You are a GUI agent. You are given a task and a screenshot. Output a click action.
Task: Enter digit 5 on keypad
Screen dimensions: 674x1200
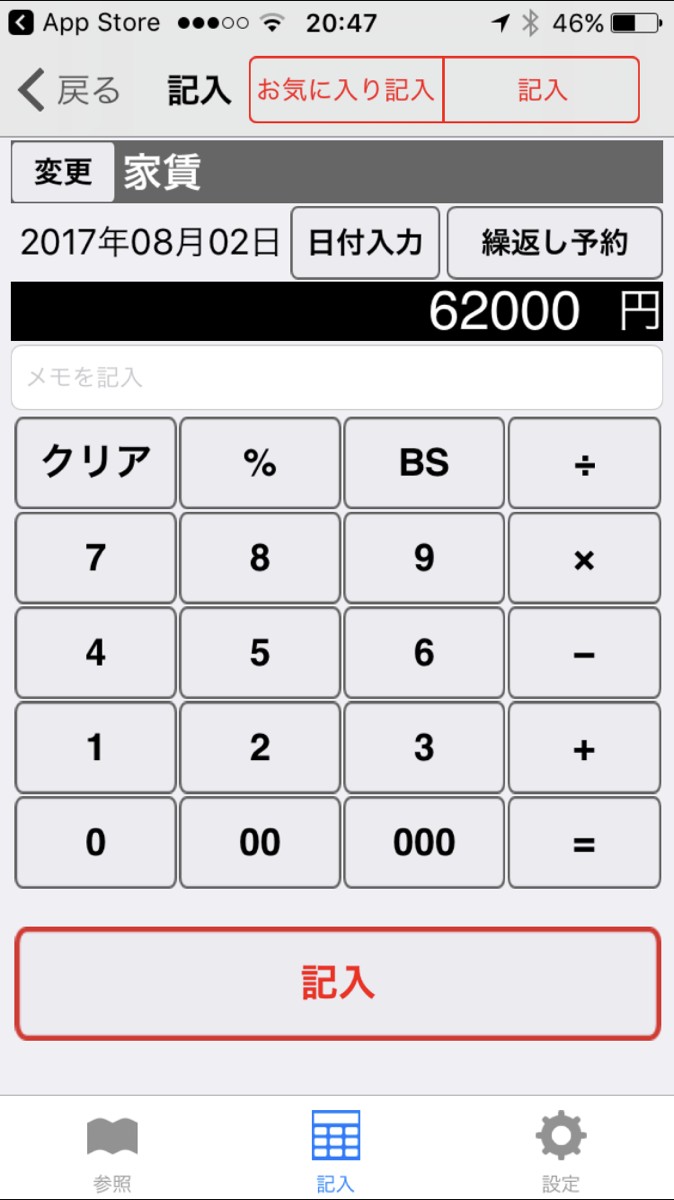pyautogui.click(x=260, y=653)
